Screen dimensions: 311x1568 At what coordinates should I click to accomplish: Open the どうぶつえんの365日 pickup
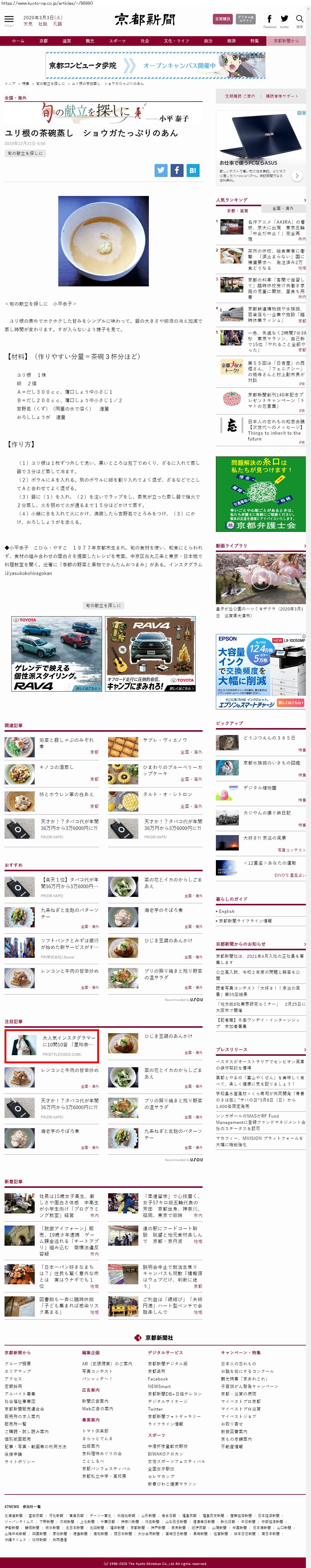point(269,738)
